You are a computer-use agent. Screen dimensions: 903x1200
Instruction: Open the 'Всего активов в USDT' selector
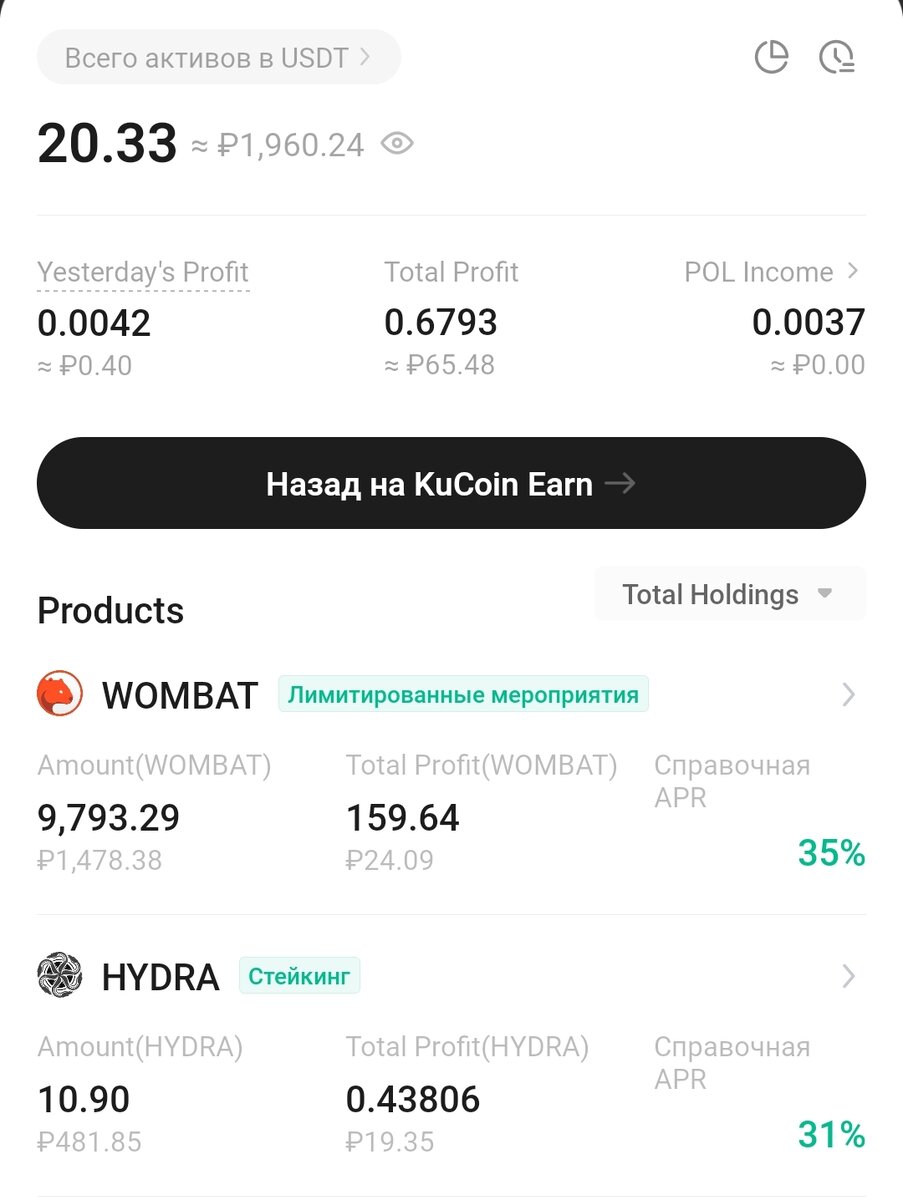pos(217,57)
